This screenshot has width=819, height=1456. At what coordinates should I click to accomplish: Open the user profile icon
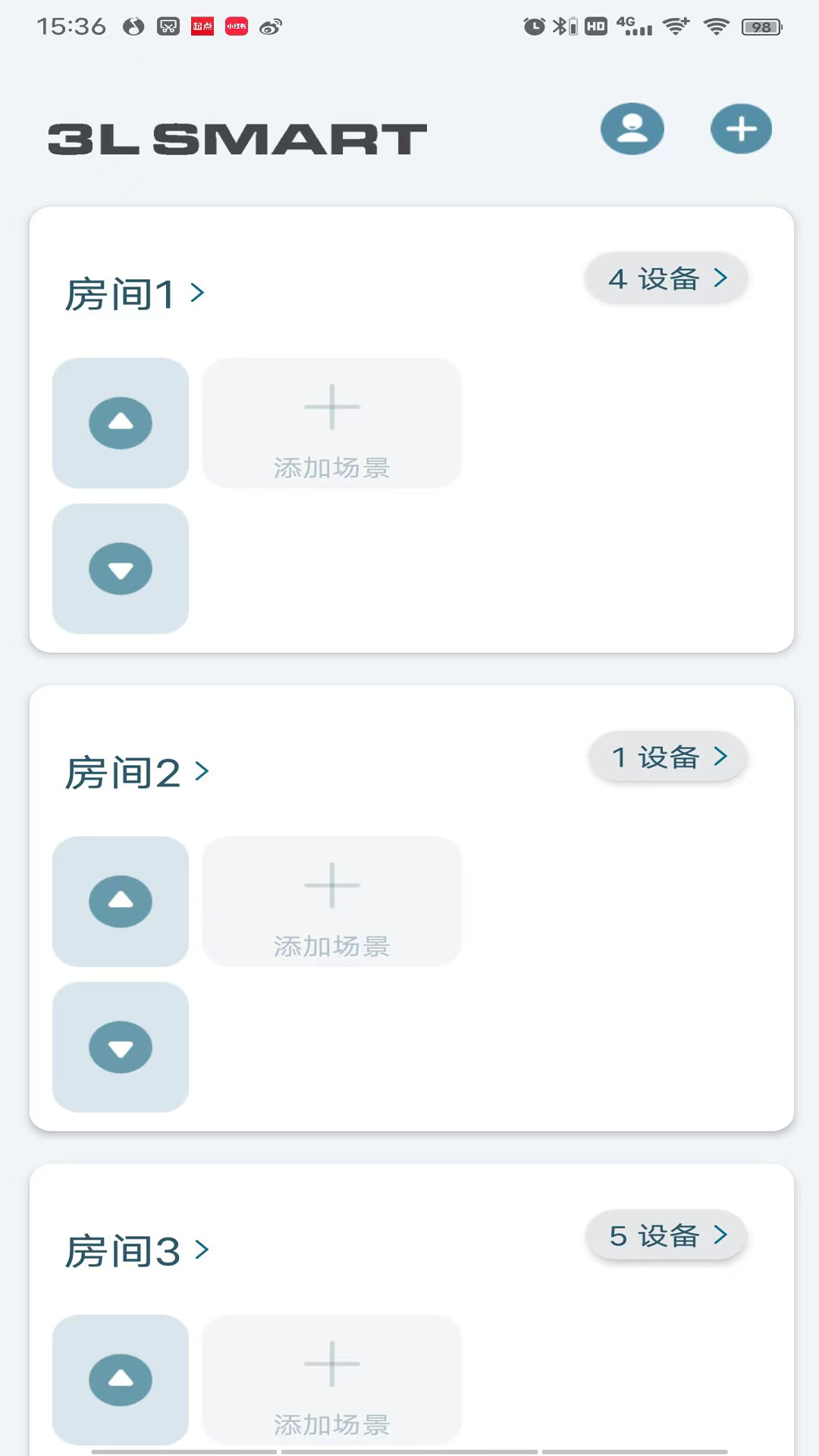[x=632, y=129]
